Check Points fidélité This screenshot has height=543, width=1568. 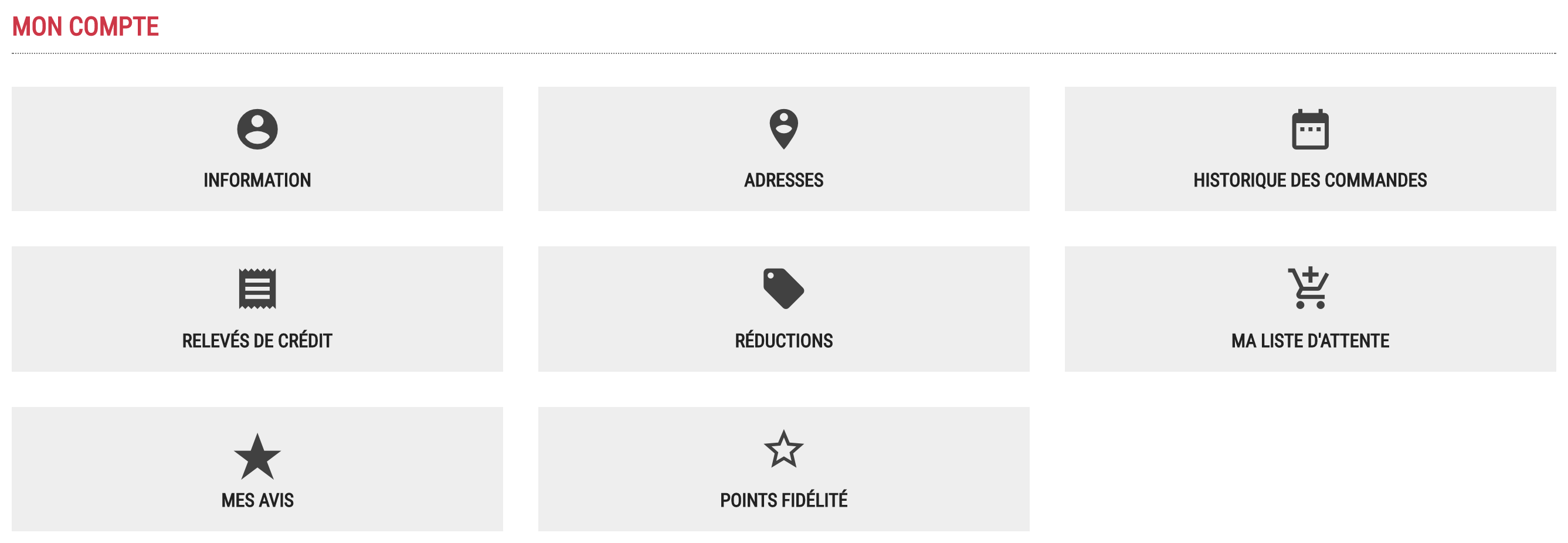(783, 469)
